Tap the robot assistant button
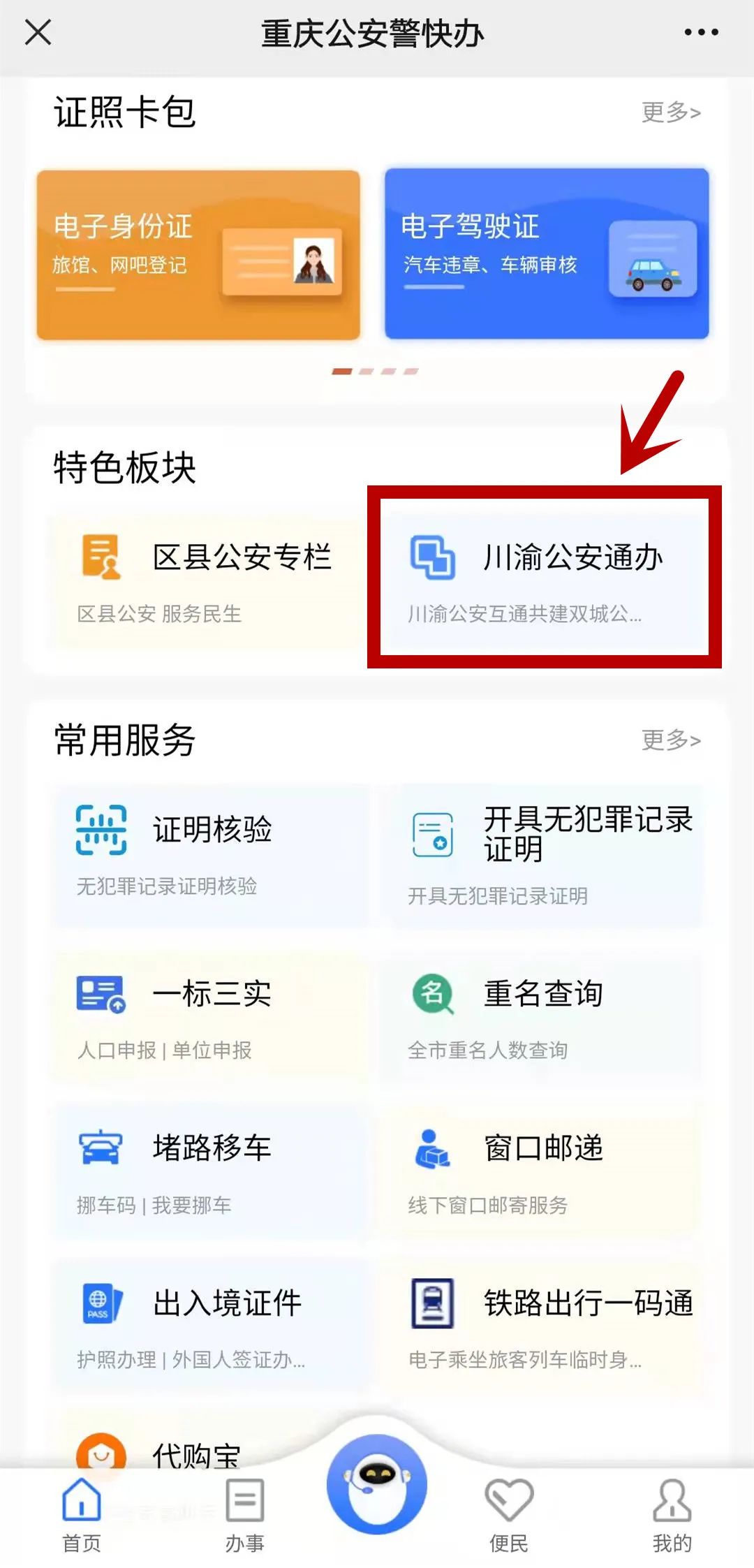The height and width of the screenshot is (1568, 754). pos(377,1484)
